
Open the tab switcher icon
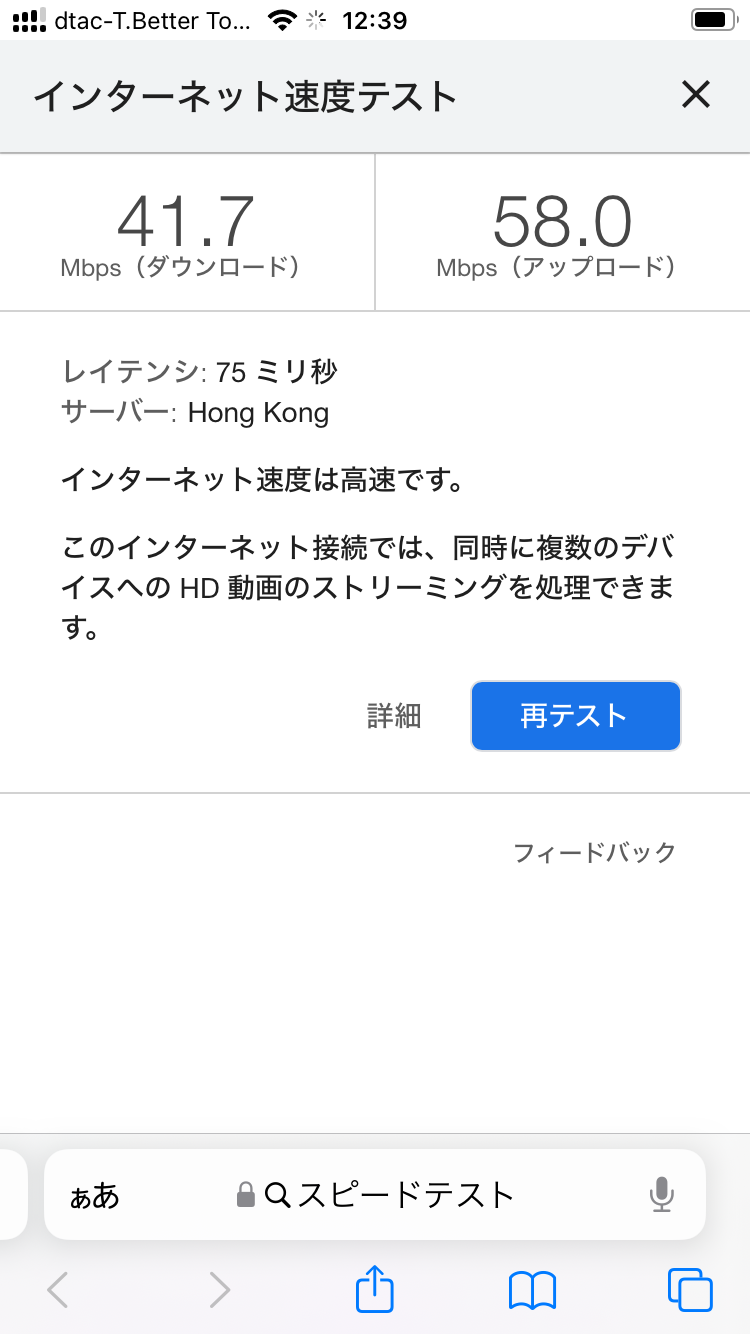point(688,1289)
